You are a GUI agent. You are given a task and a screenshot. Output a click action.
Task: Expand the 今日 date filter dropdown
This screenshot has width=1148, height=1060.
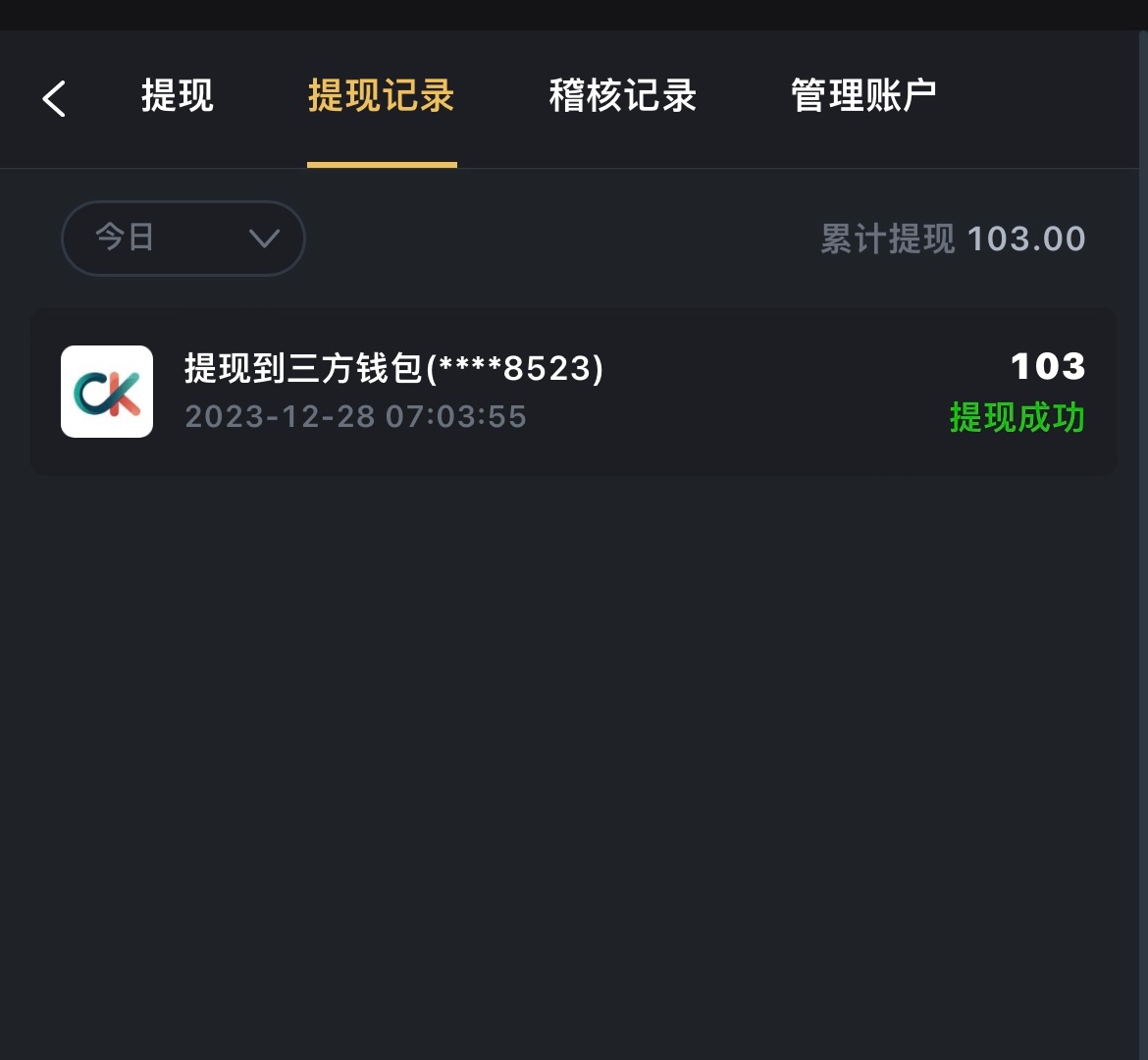coord(183,238)
